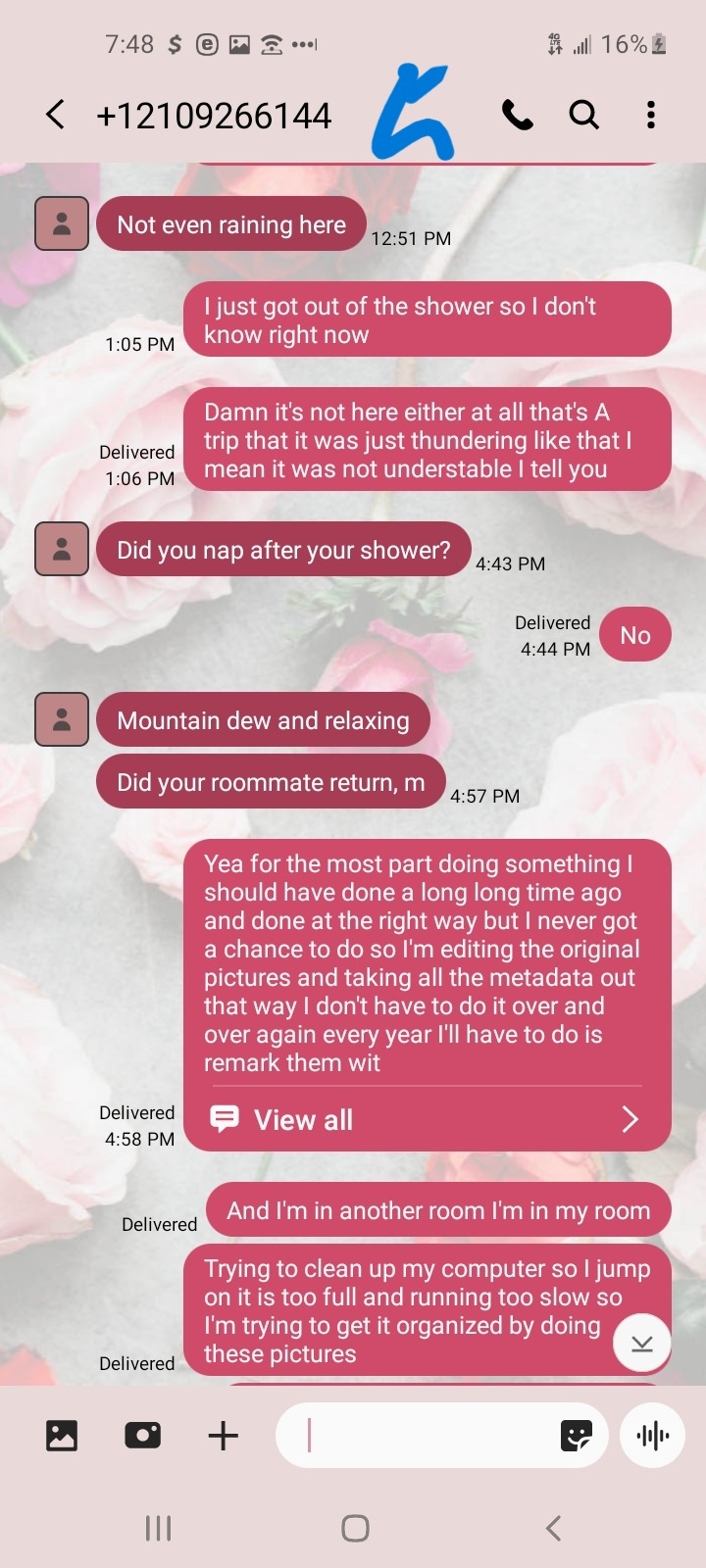Image resolution: width=706 pixels, height=1568 pixels.
Task: Go back to the conversations list
Action: point(56,115)
